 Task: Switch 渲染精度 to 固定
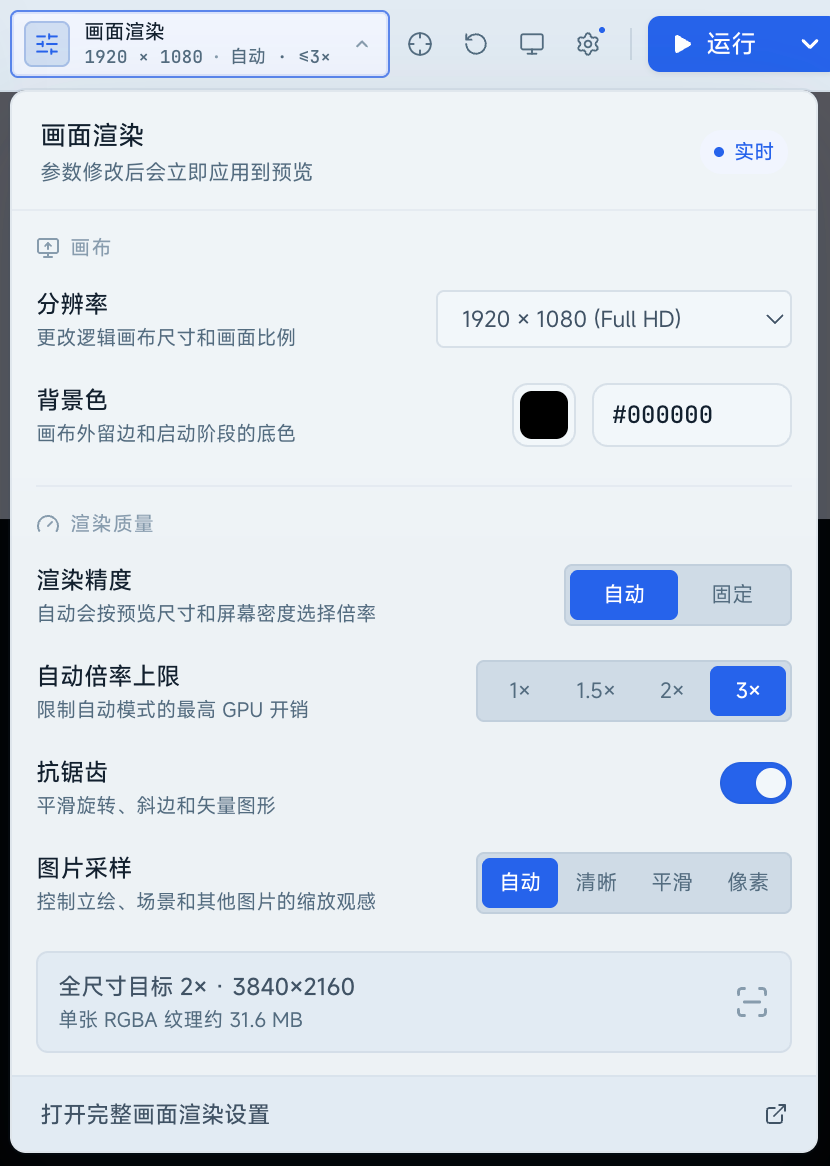pos(733,595)
